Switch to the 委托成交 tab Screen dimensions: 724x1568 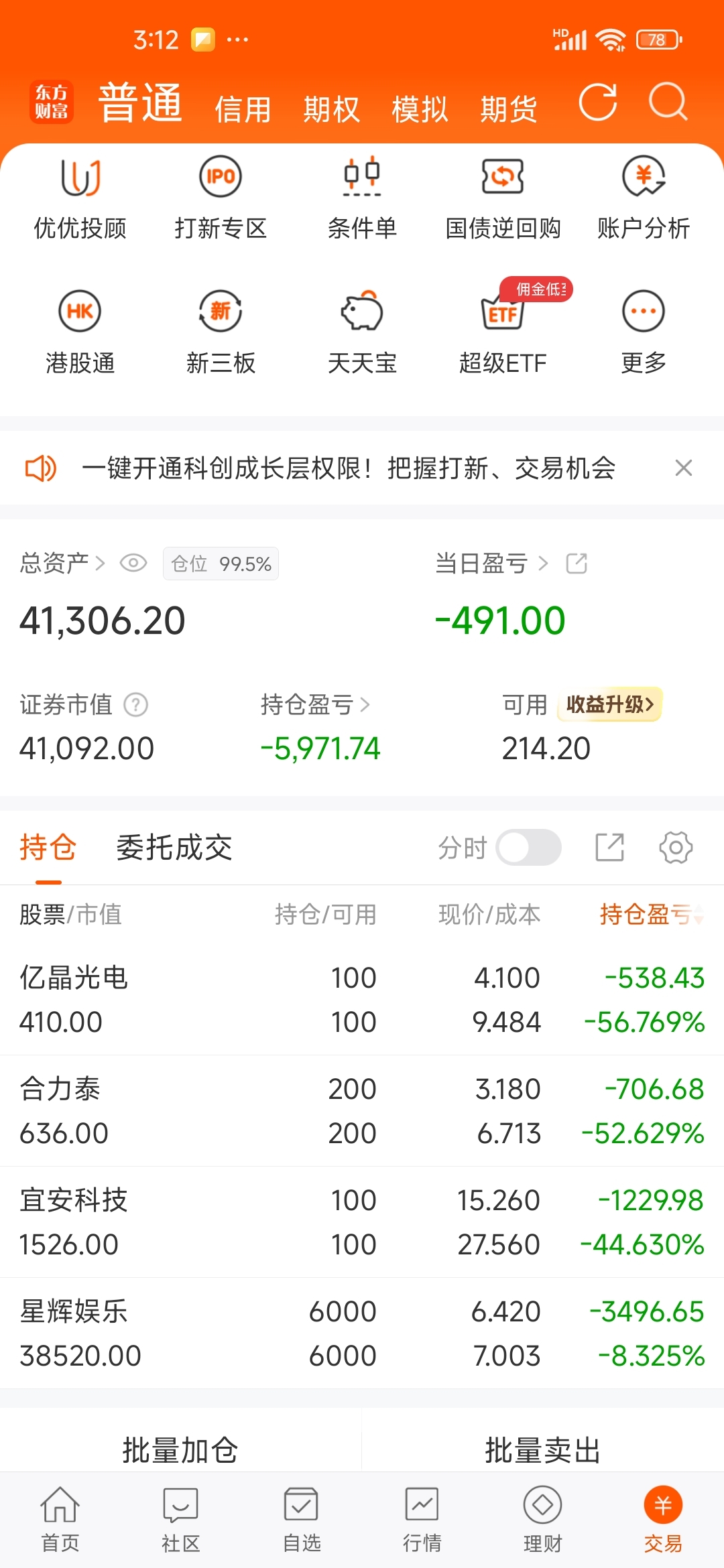174,848
